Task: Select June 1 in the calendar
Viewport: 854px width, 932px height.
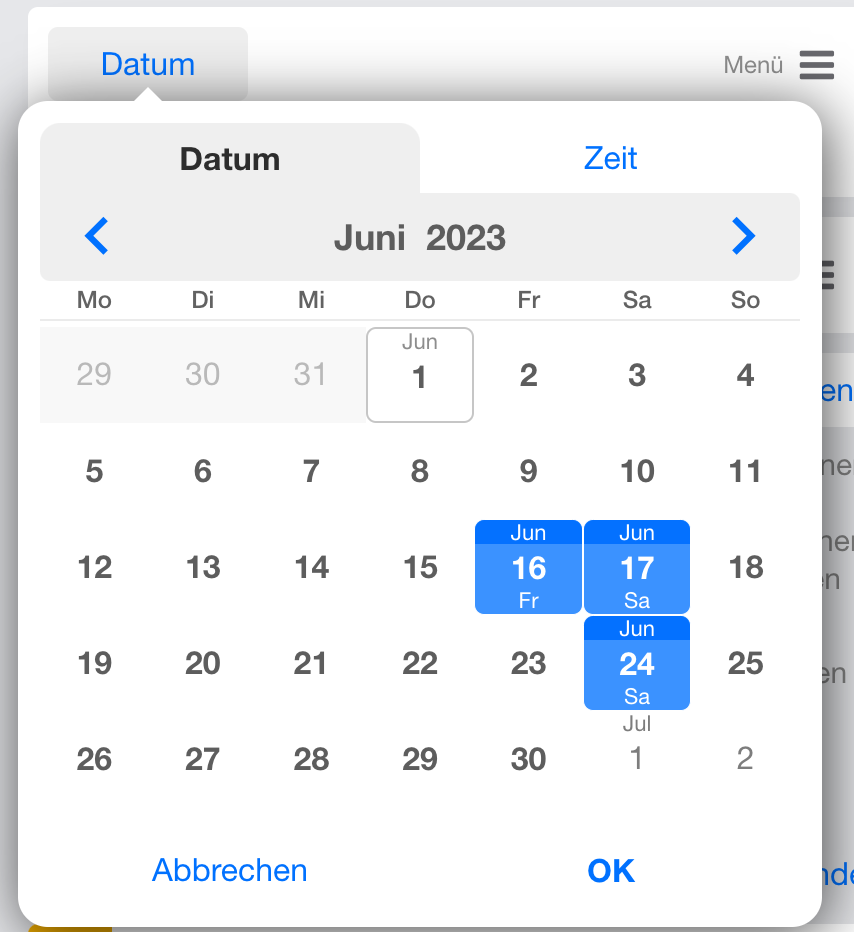Action: pos(420,375)
